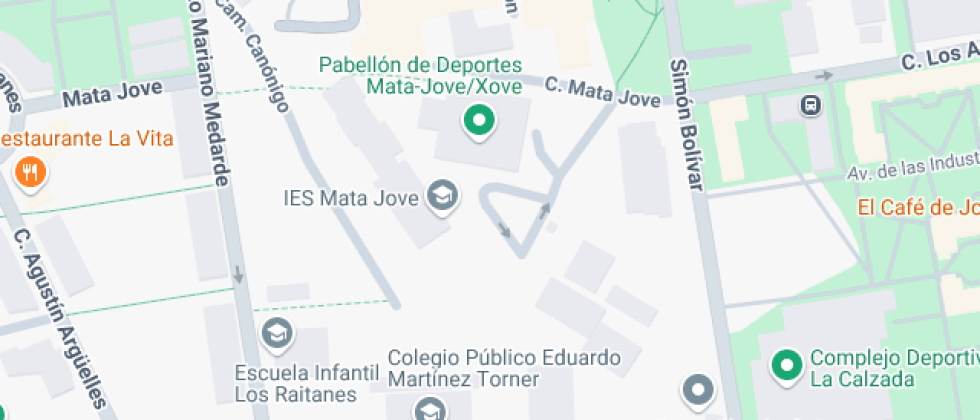
Task: Select the El Café de Jo place label
Action: [918, 208]
